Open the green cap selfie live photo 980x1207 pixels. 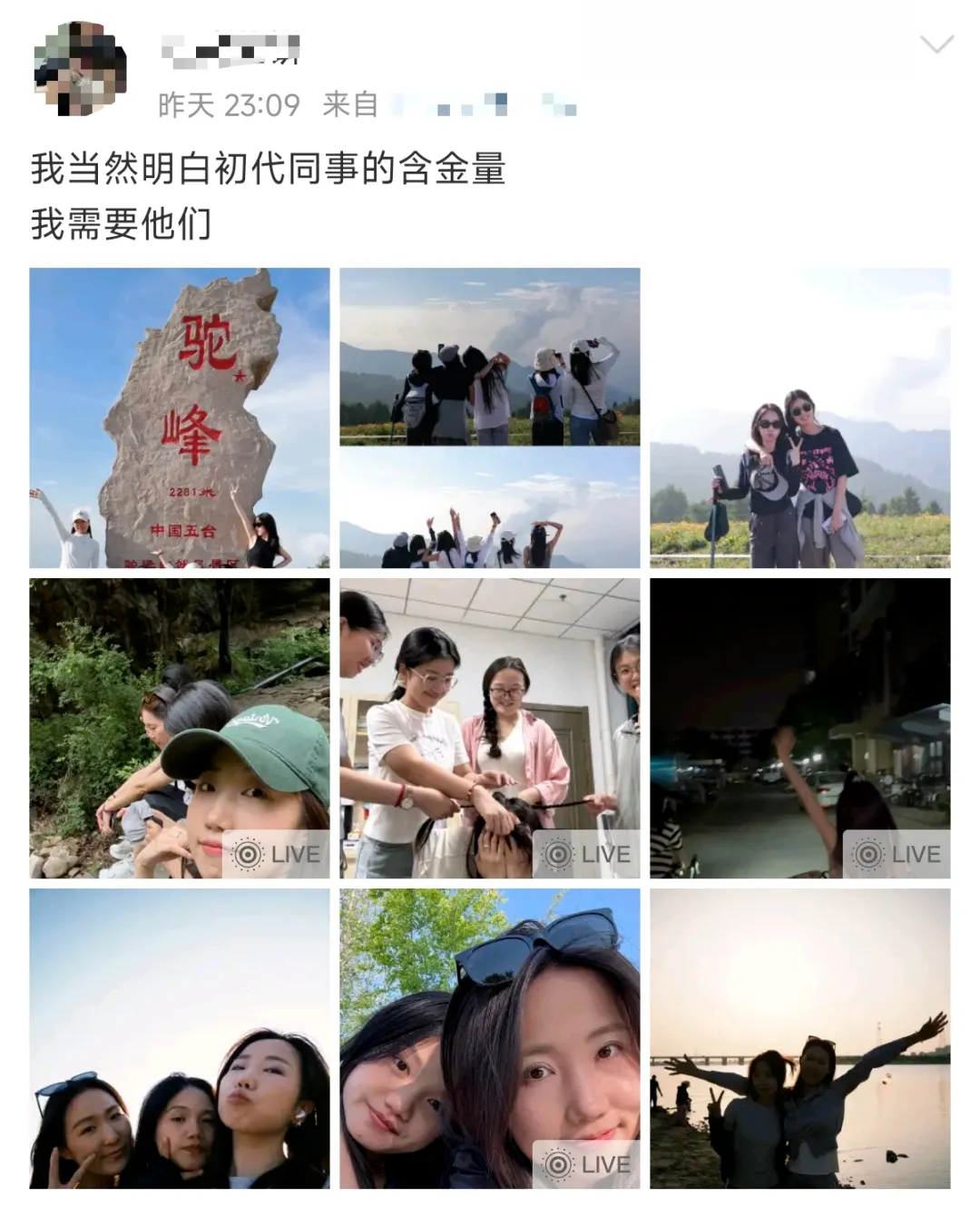pos(180,729)
